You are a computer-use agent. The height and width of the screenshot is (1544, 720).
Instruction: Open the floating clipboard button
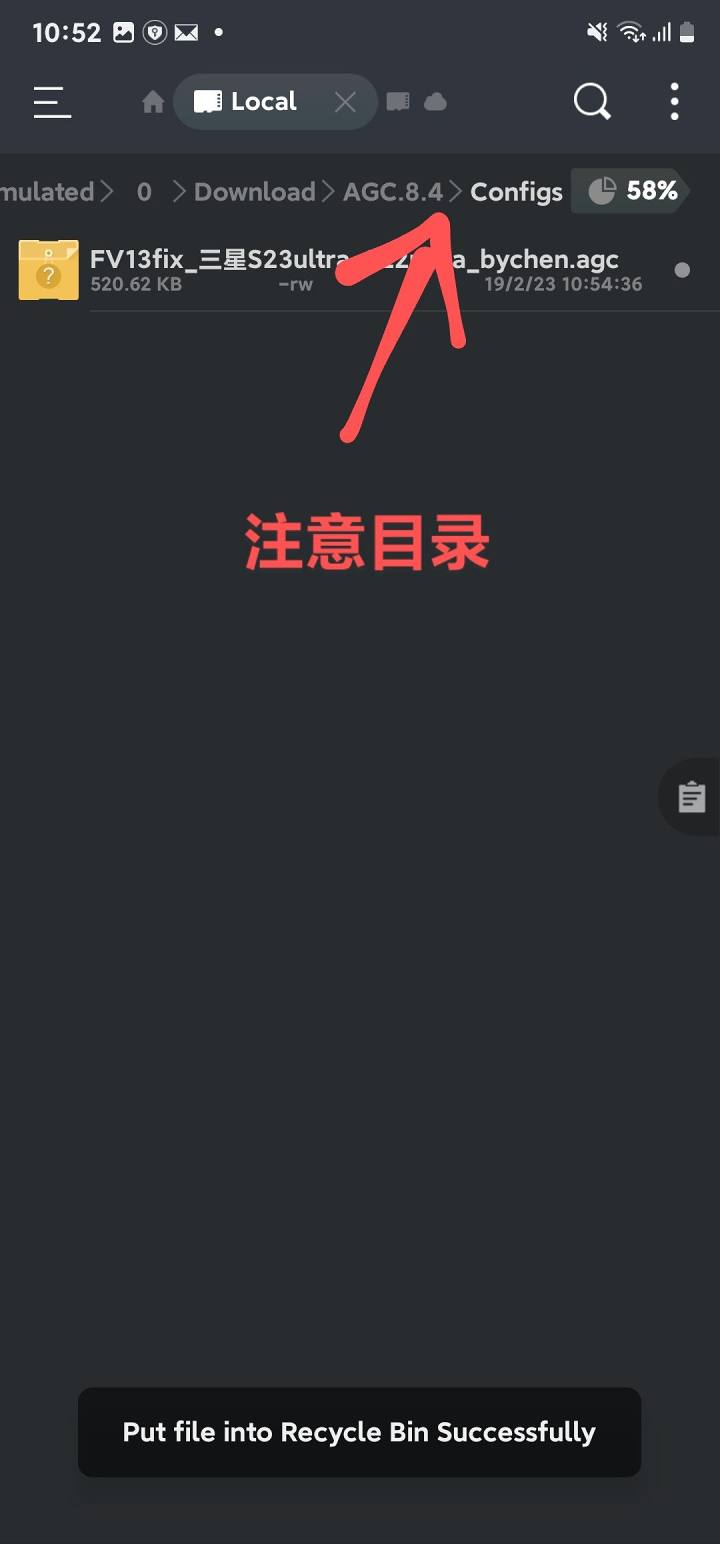[x=691, y=797]
